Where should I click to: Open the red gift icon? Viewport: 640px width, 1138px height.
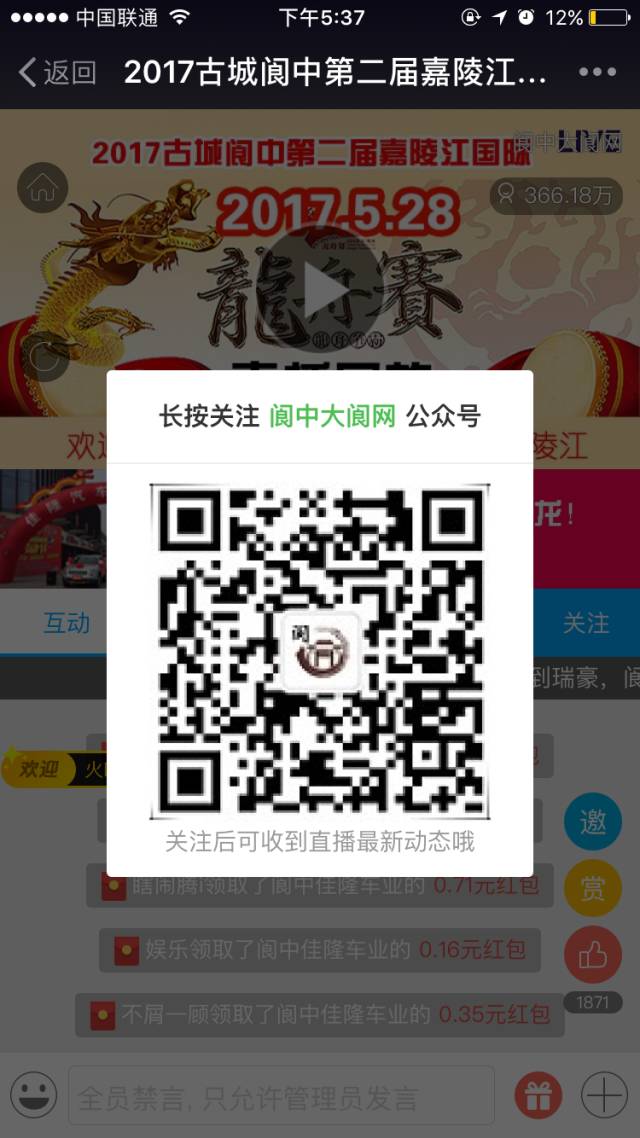click(537, 1095)
